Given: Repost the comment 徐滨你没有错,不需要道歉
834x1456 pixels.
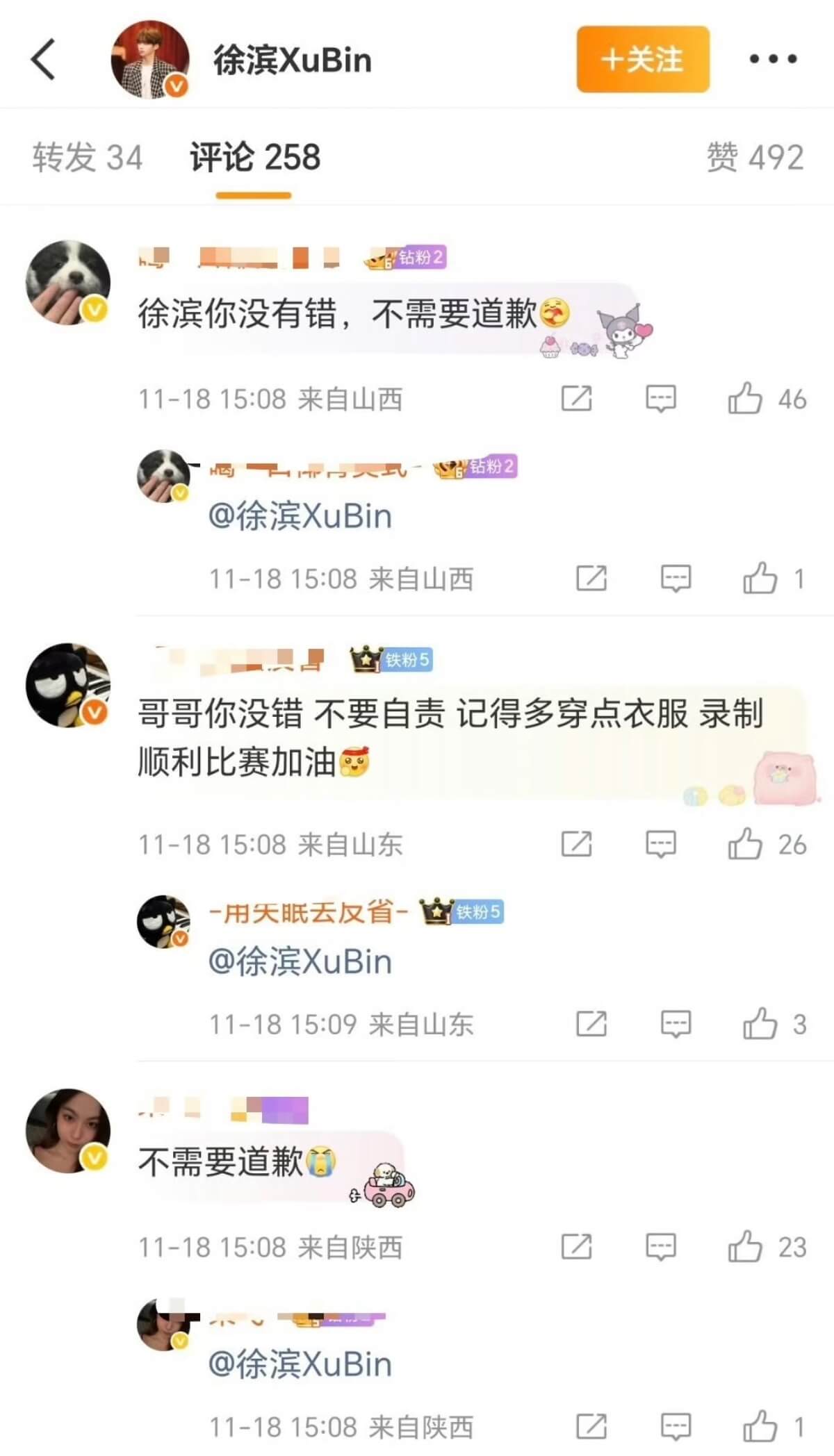Looking at the screenshot, I should pyautogui.click(x=576, y=399).
